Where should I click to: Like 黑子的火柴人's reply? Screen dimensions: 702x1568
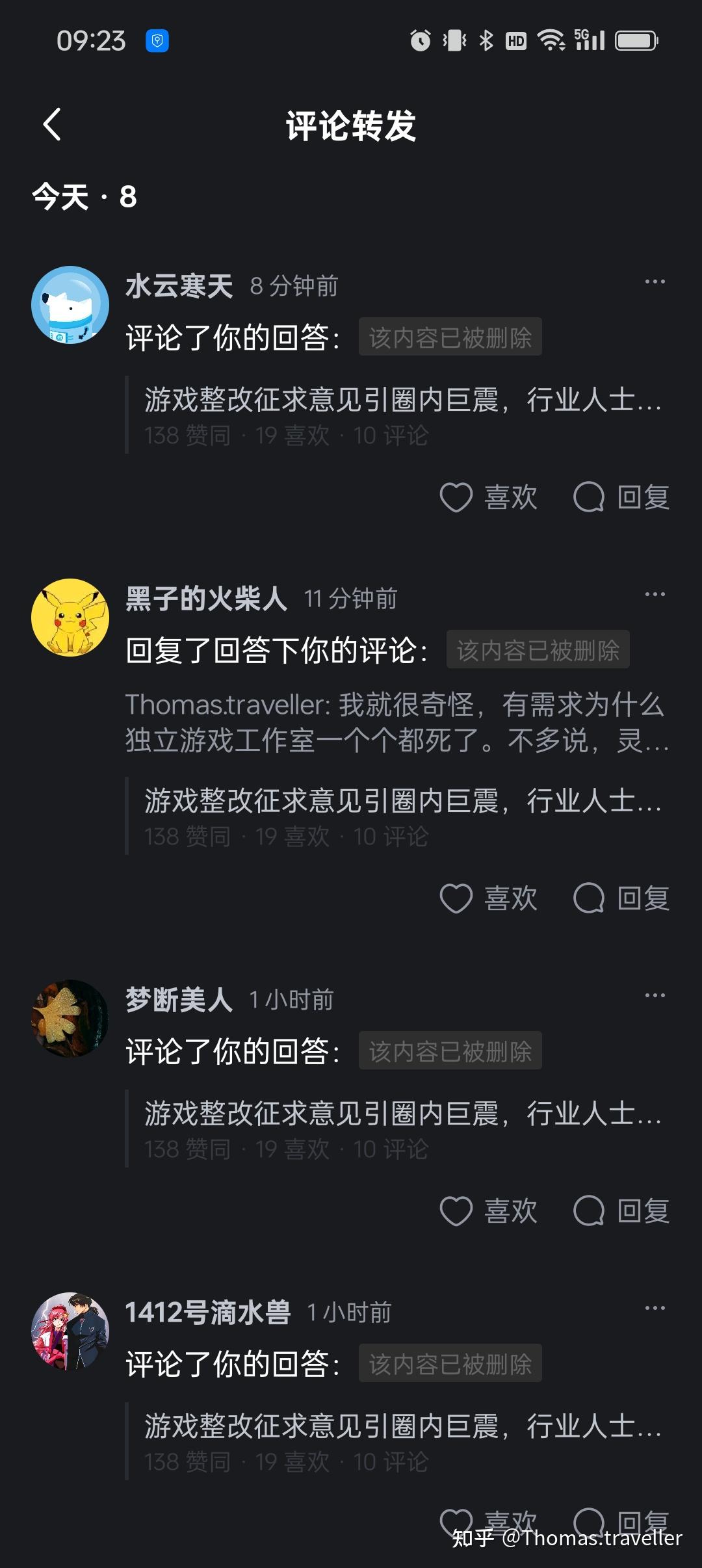pyautogui.click(x=489, y=898)
